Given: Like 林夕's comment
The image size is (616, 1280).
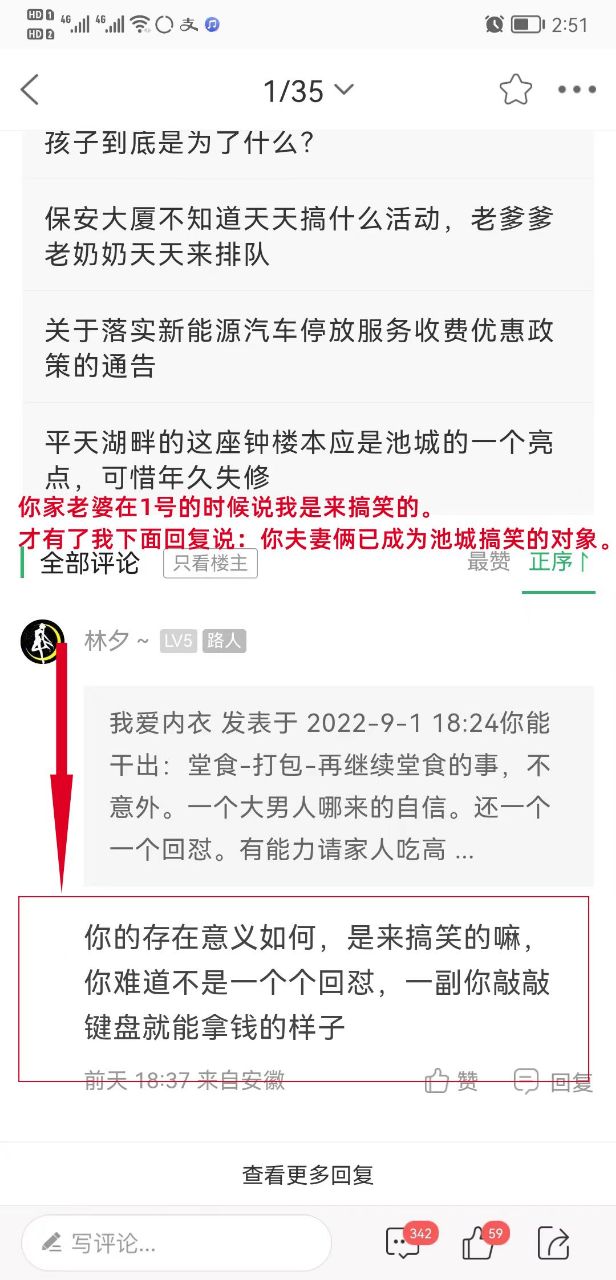Looking at the screenshot, I should [x=451, y=1080].
